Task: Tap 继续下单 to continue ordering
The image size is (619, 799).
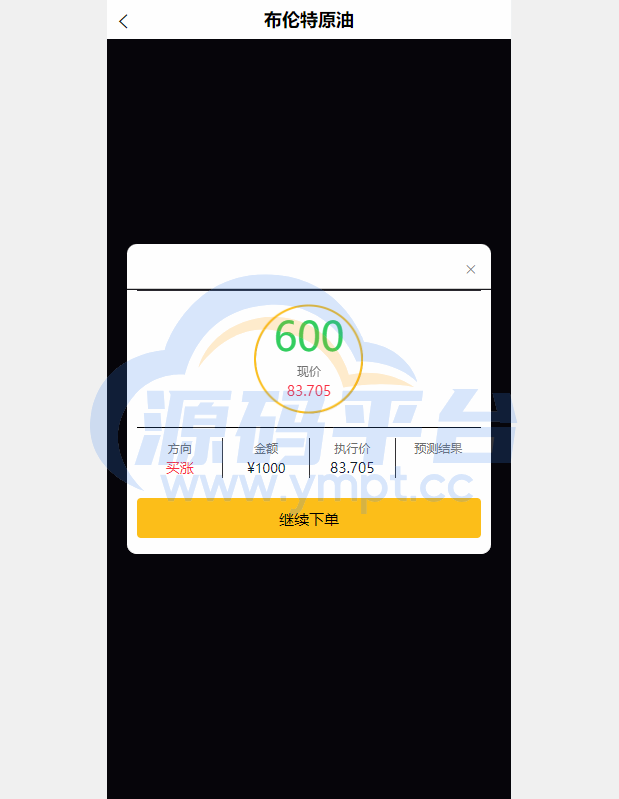Action: 308,519
